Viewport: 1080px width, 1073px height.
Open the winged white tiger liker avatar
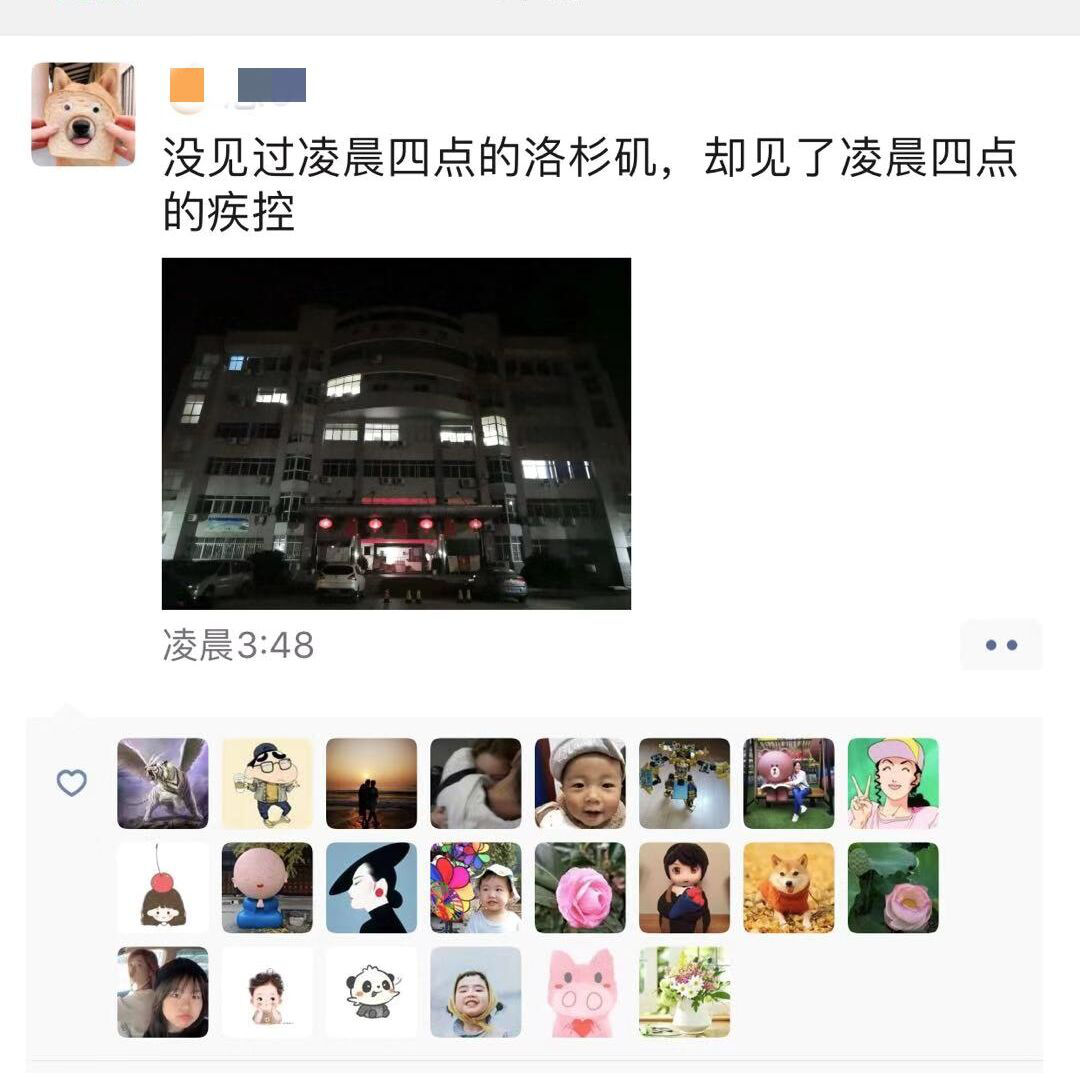click(163, 783)
